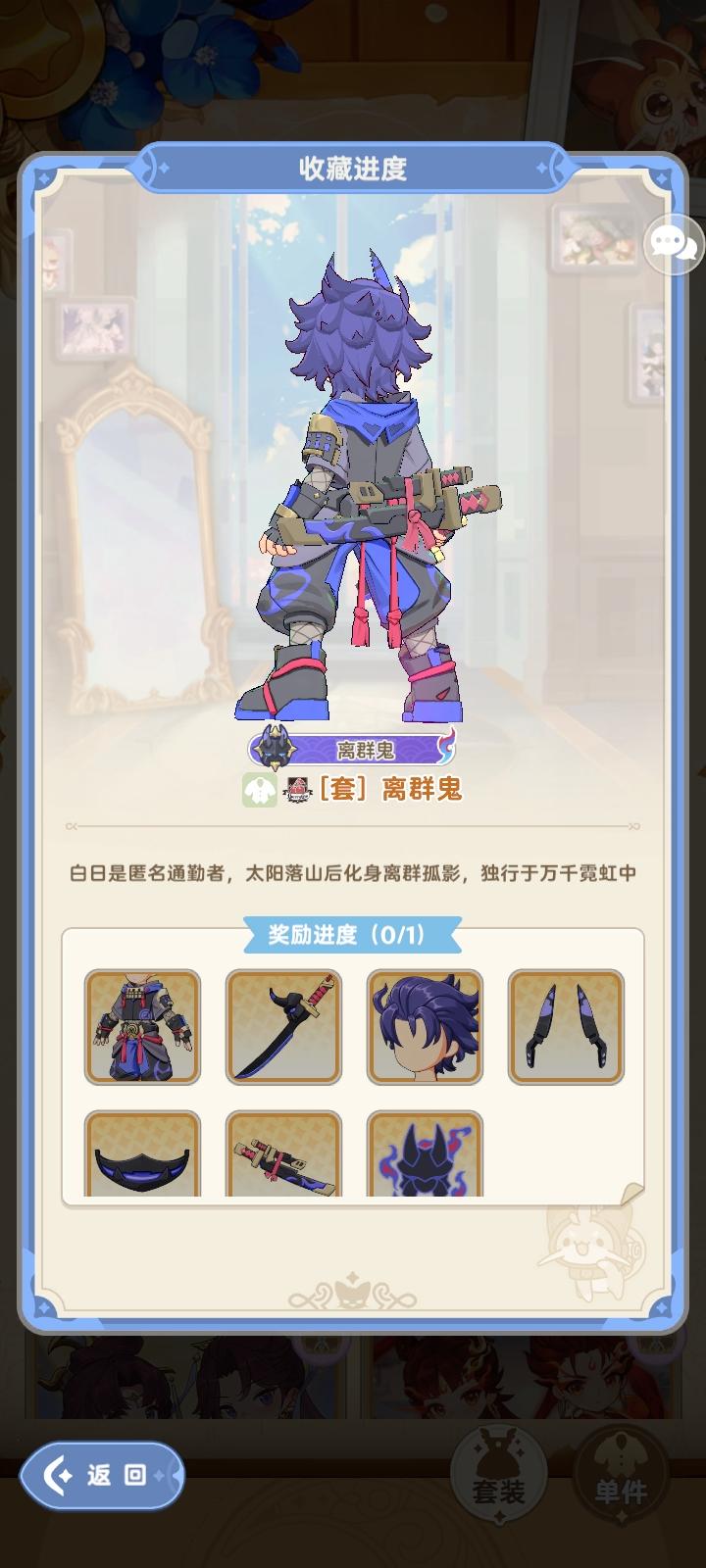
Task: Click the purple hairstyle icon in the rewards grid
Action: pyautogui.click(x=424, y=1026)
